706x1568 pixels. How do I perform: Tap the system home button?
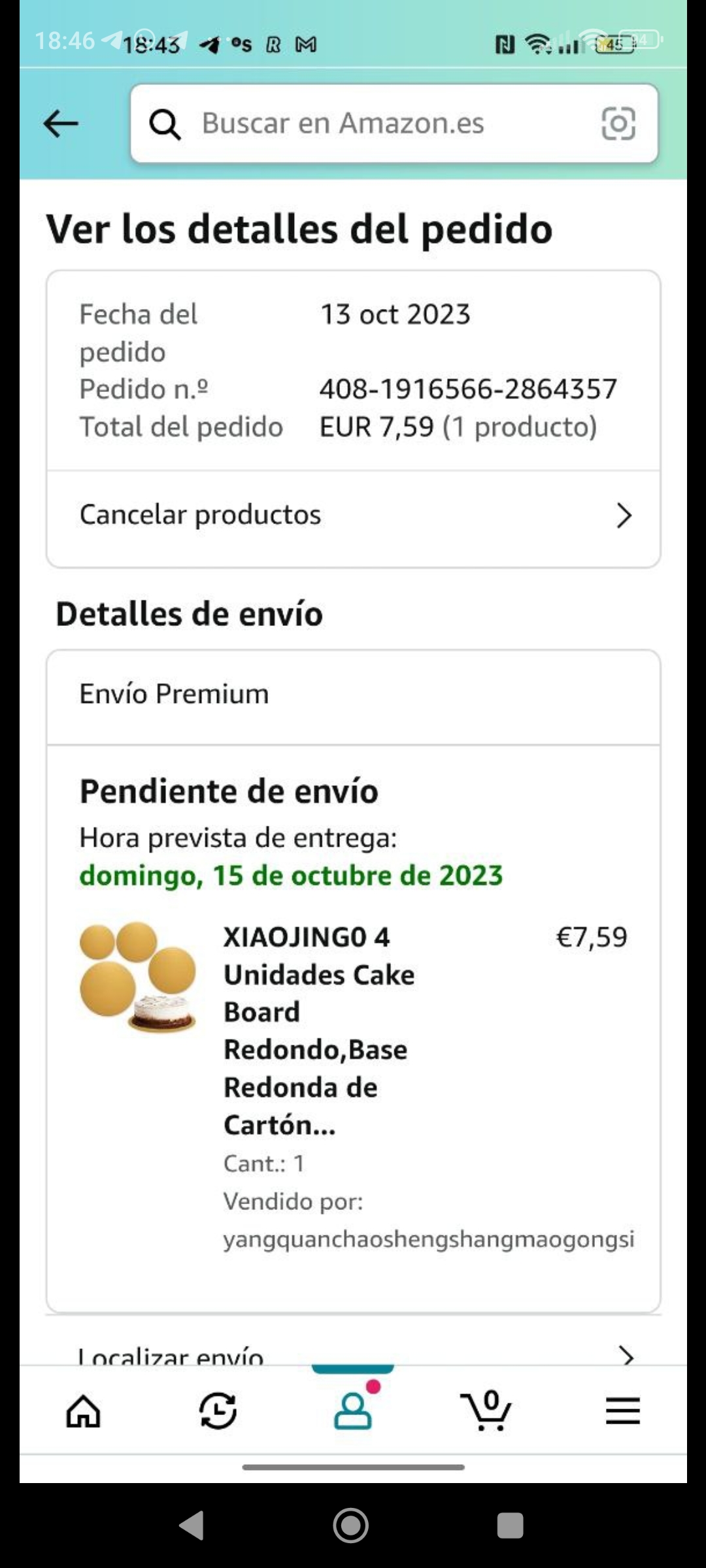point(351,1526)
